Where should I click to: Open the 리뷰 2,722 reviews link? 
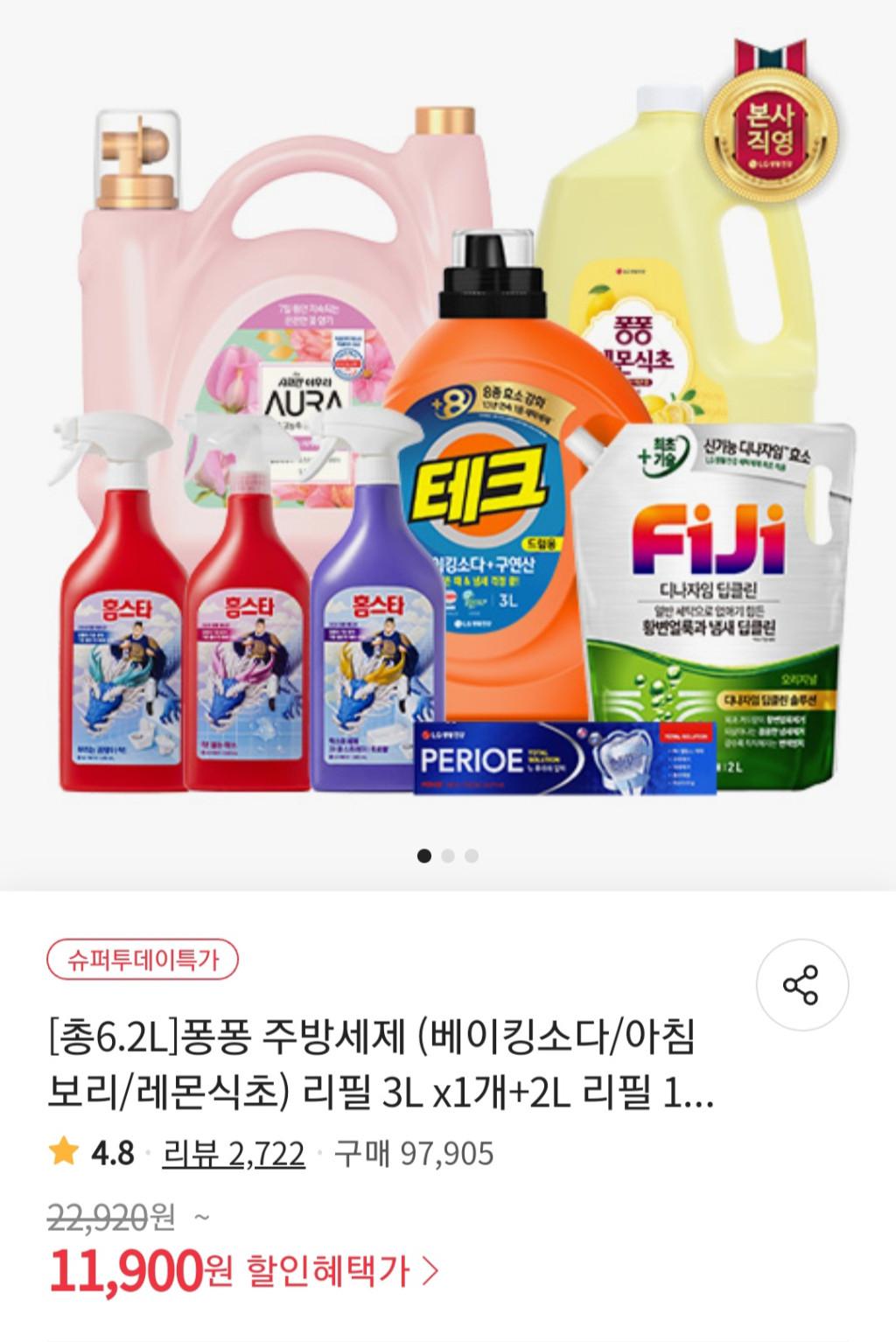click(x=234, y=1153)
